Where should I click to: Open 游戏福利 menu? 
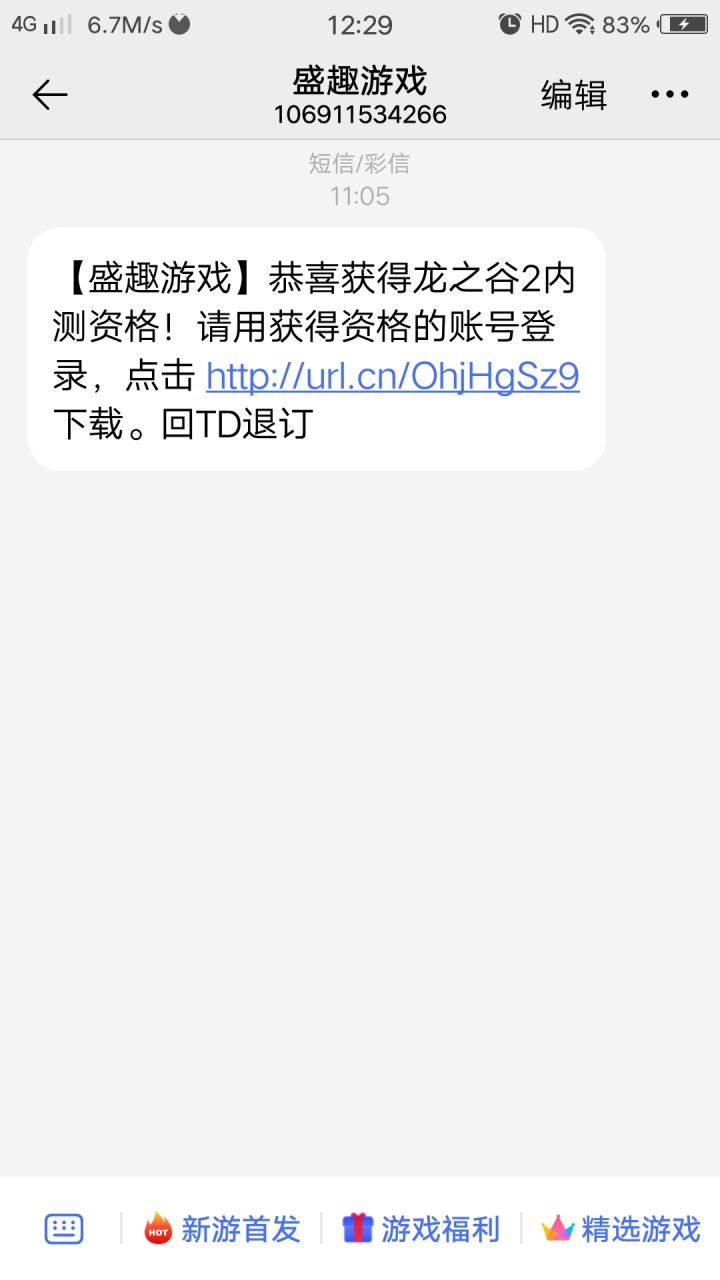[421, 1229]
